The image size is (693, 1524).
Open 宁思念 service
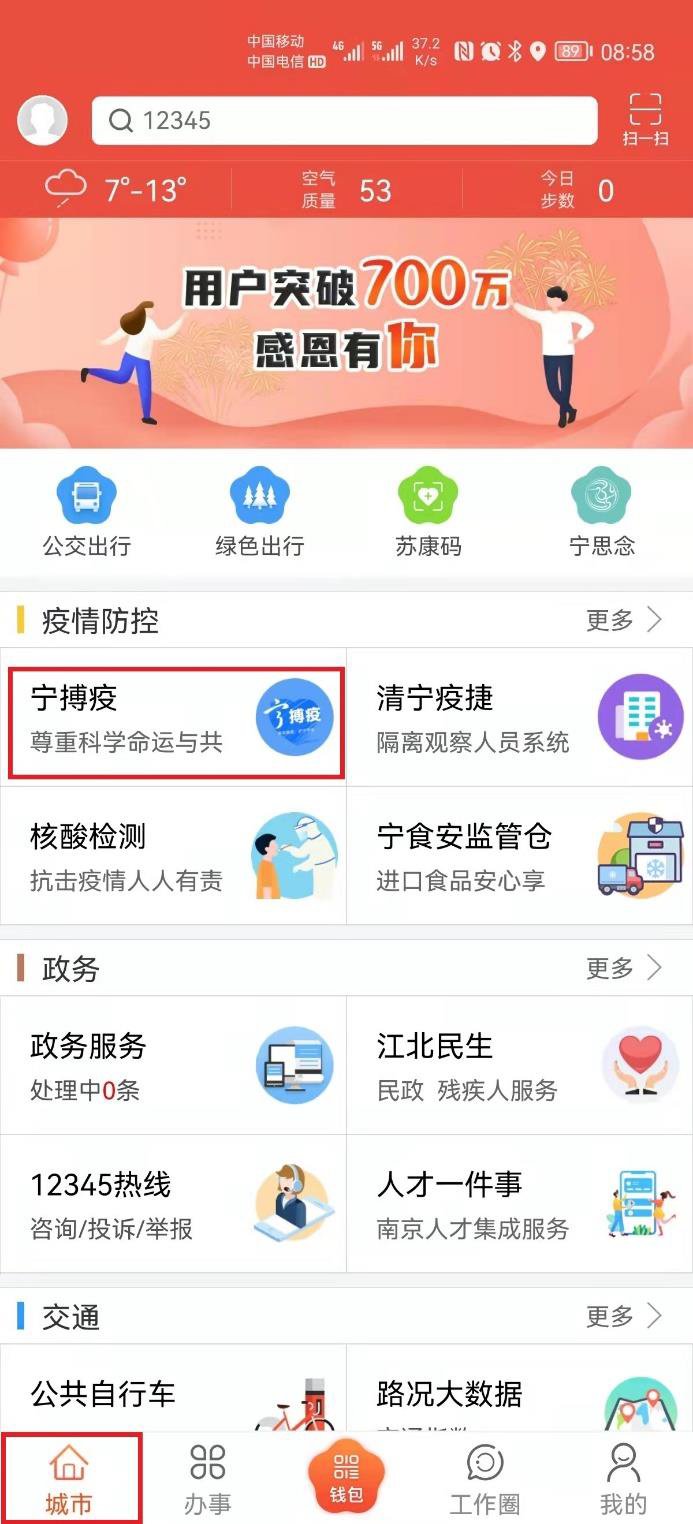click(x=601, y=514)
